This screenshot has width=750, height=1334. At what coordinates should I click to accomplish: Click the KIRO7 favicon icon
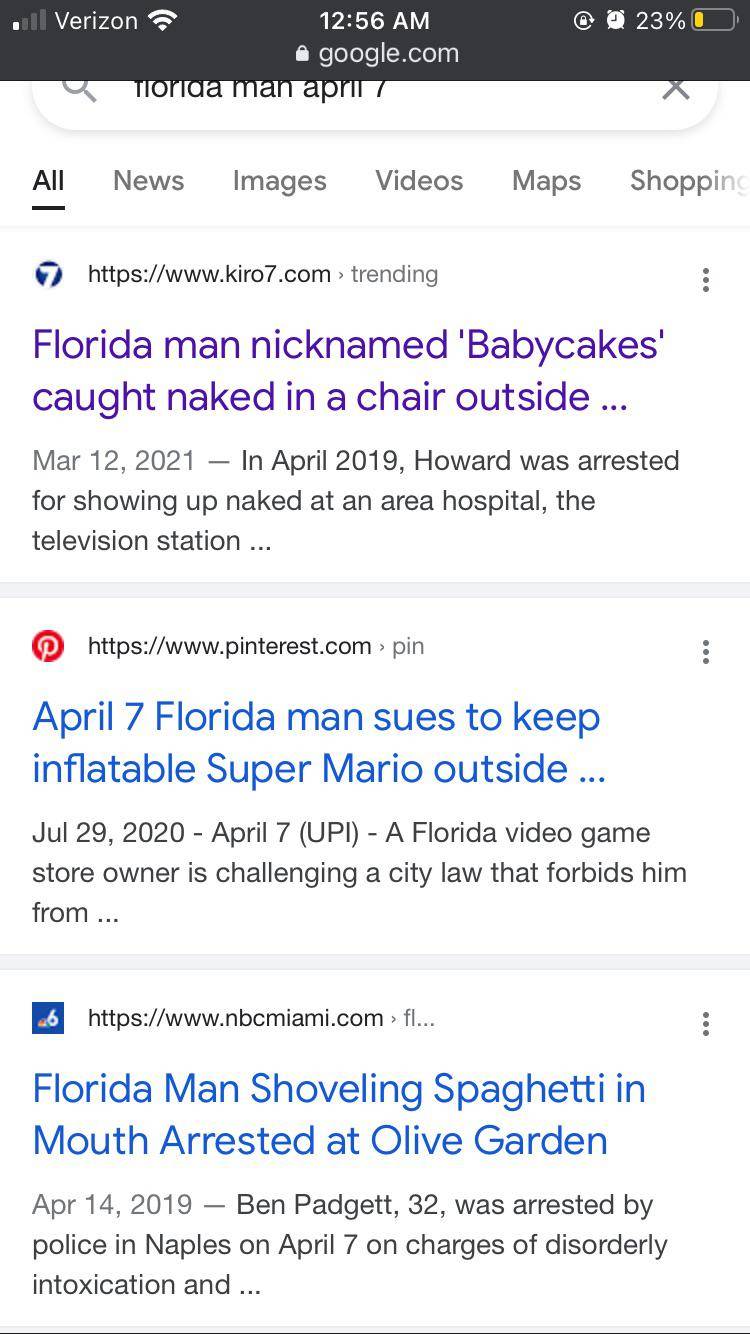47,274
